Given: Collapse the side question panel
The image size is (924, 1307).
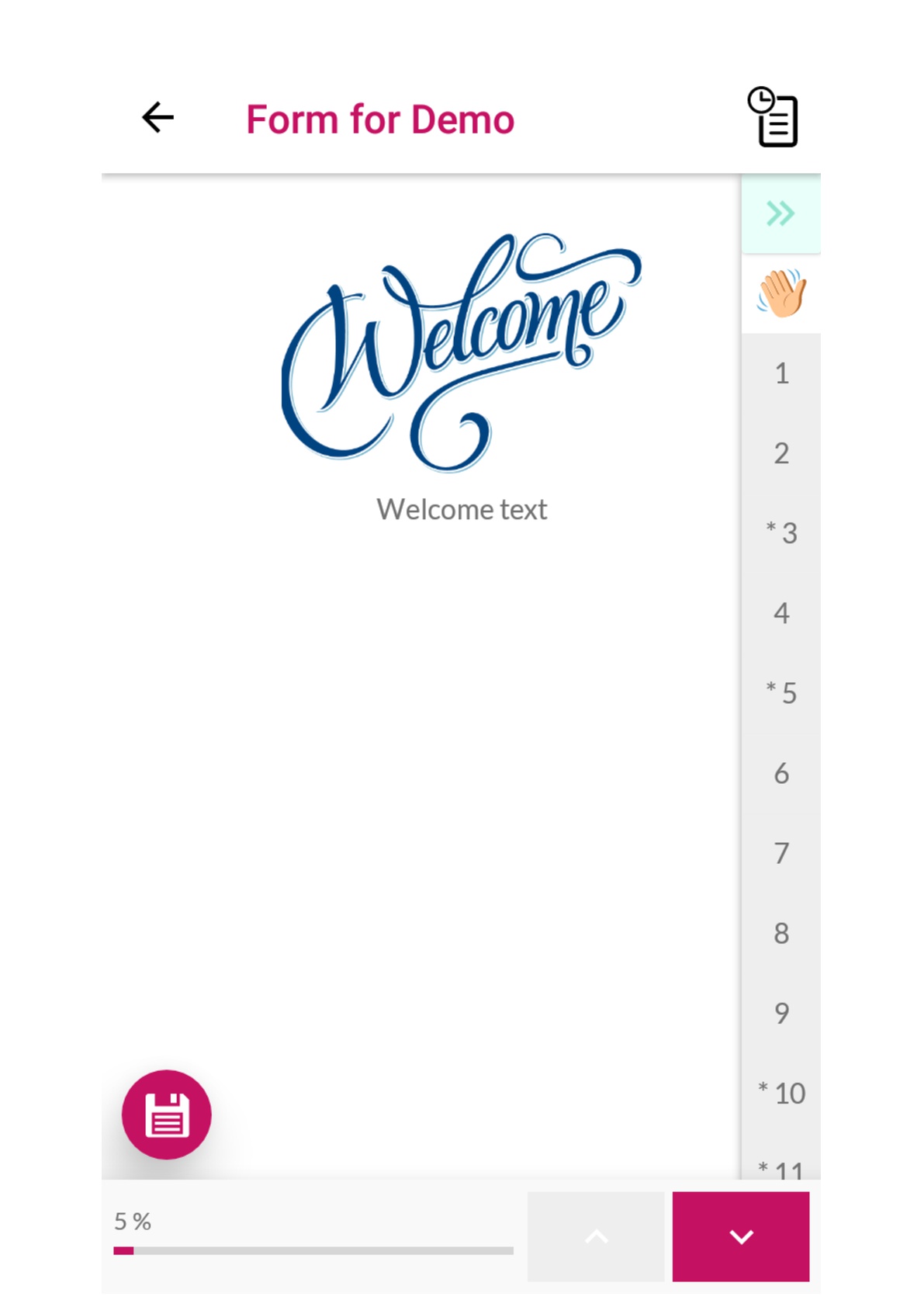Looking at the screenshot, I should [780, 213].
